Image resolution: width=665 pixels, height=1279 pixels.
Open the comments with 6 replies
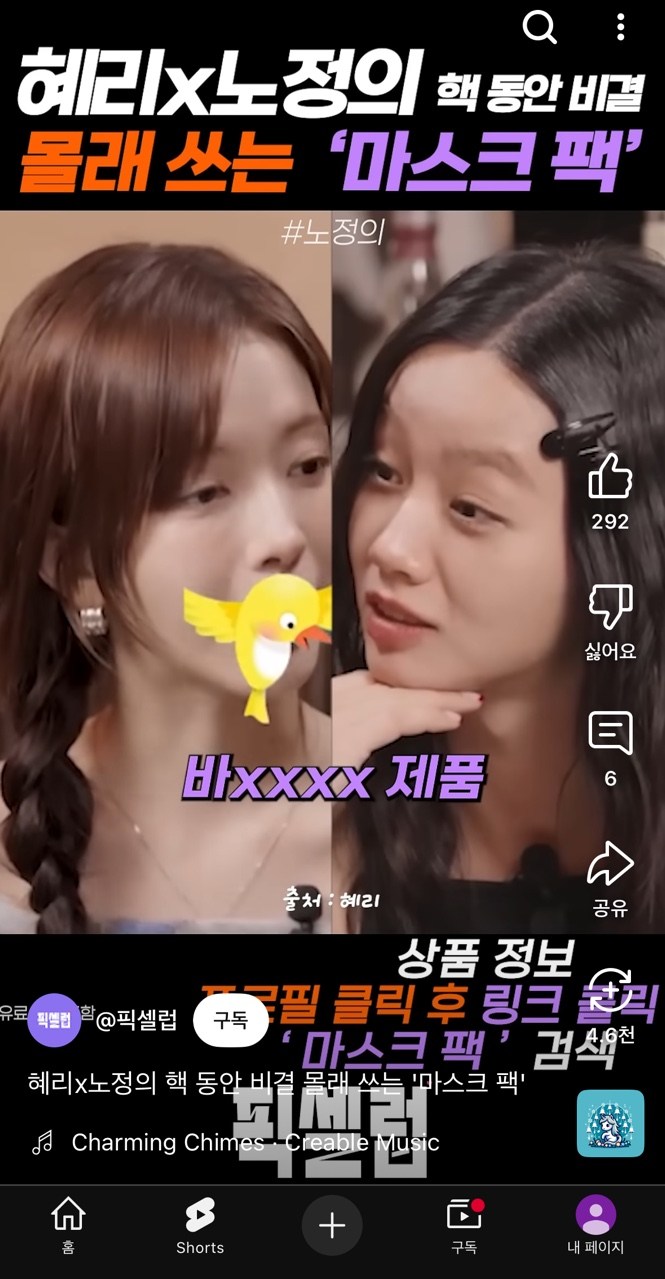(610, 735)
